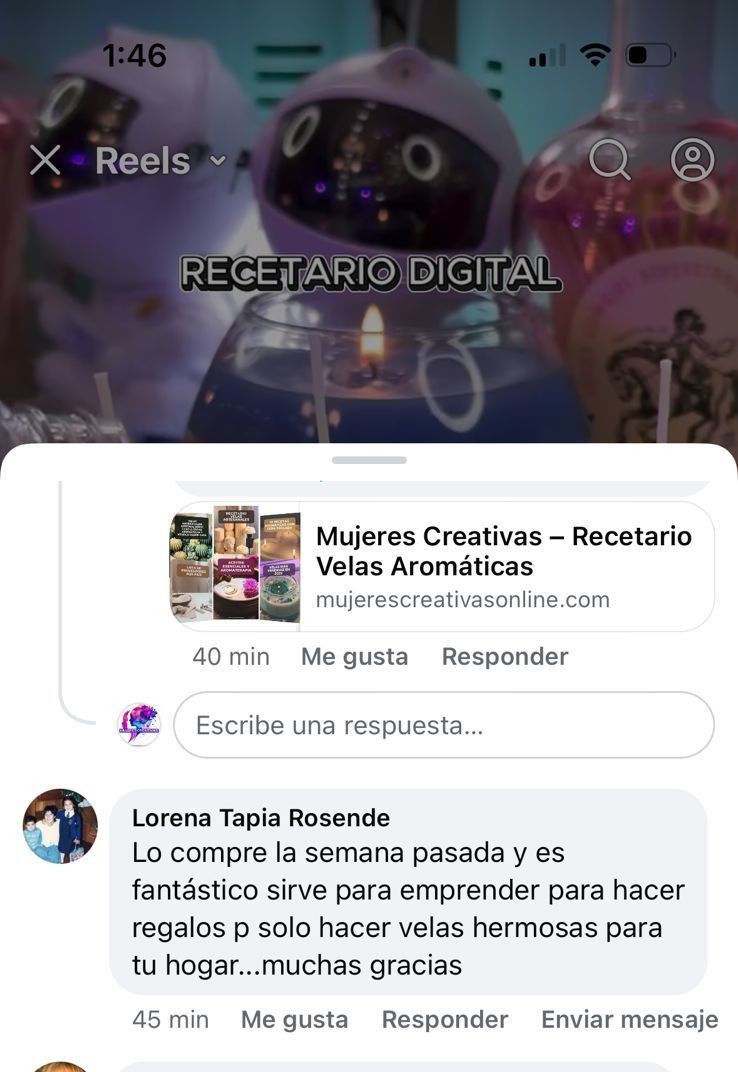Tap the comments sheet drag handle

point(369,460)
